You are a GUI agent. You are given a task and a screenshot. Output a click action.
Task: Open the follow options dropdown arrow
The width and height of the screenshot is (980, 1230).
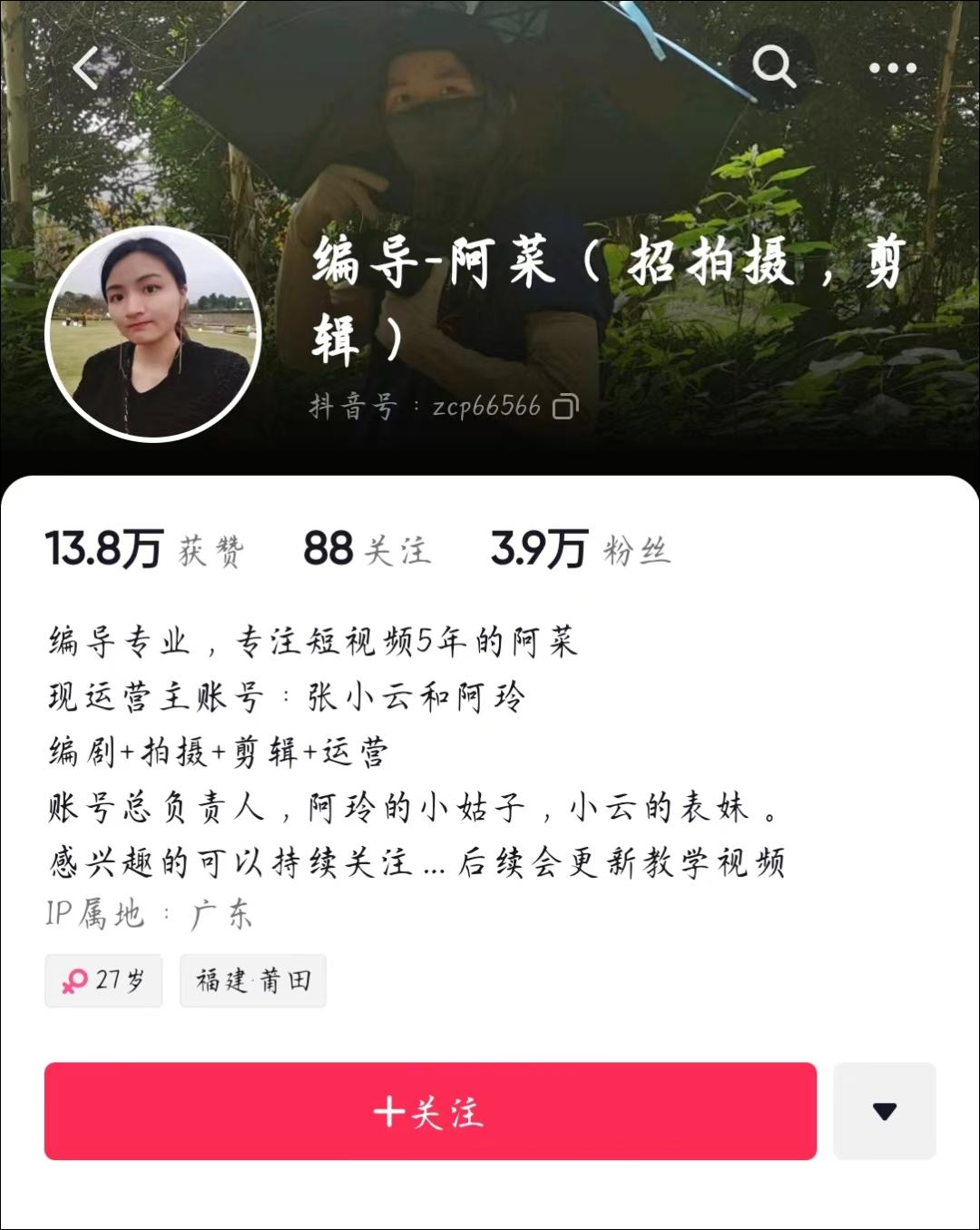coord(885,1112)
